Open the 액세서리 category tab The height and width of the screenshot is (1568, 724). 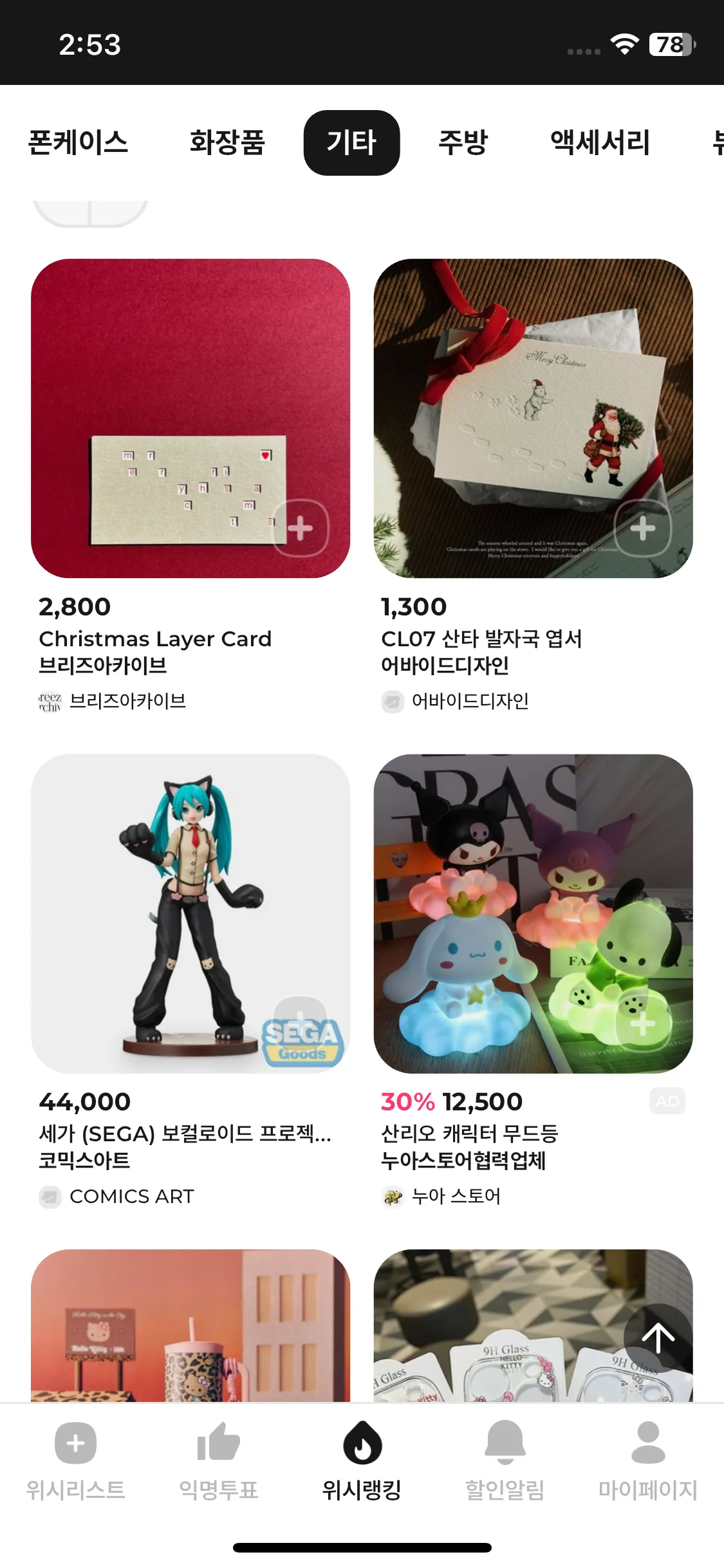tap(600, 142)
